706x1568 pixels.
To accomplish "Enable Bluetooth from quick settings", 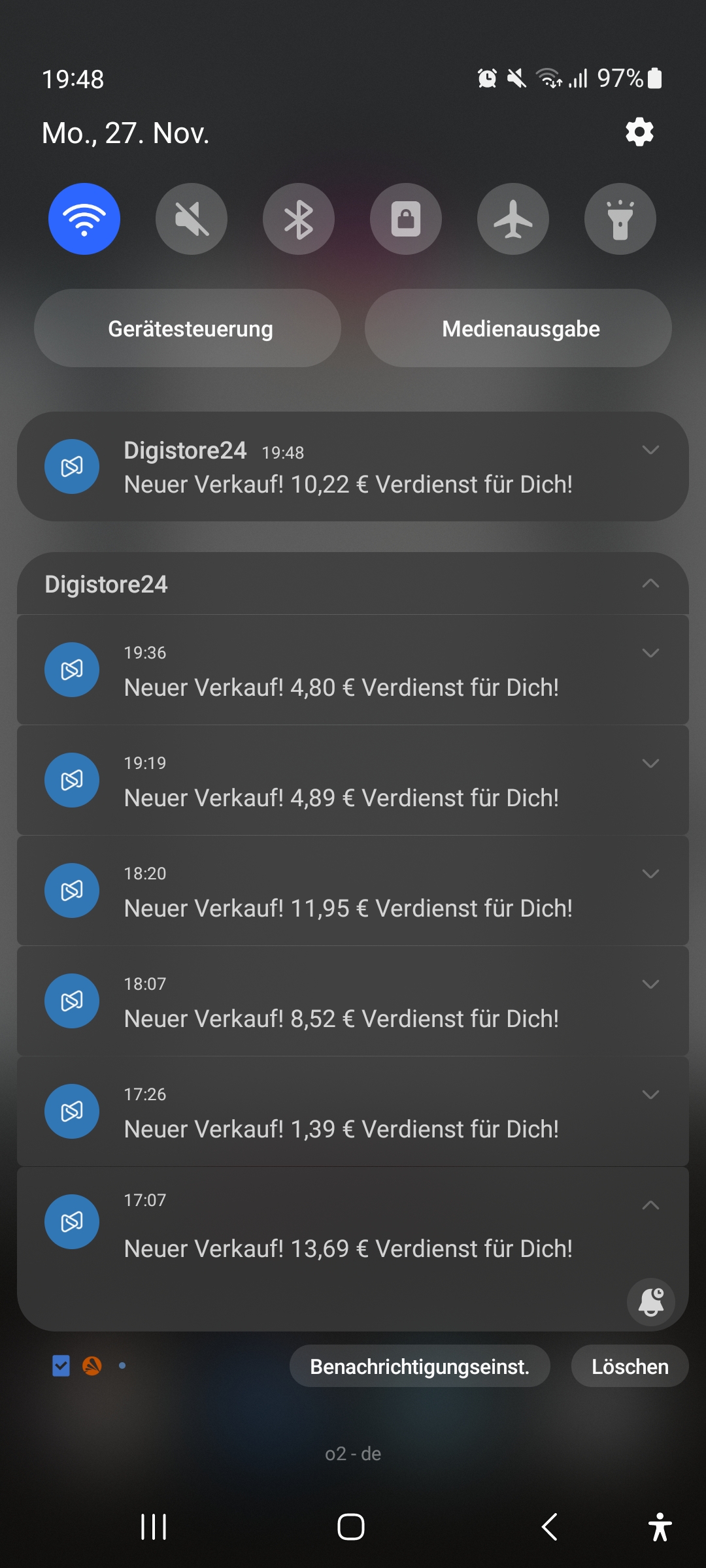I will coord(299,219).
